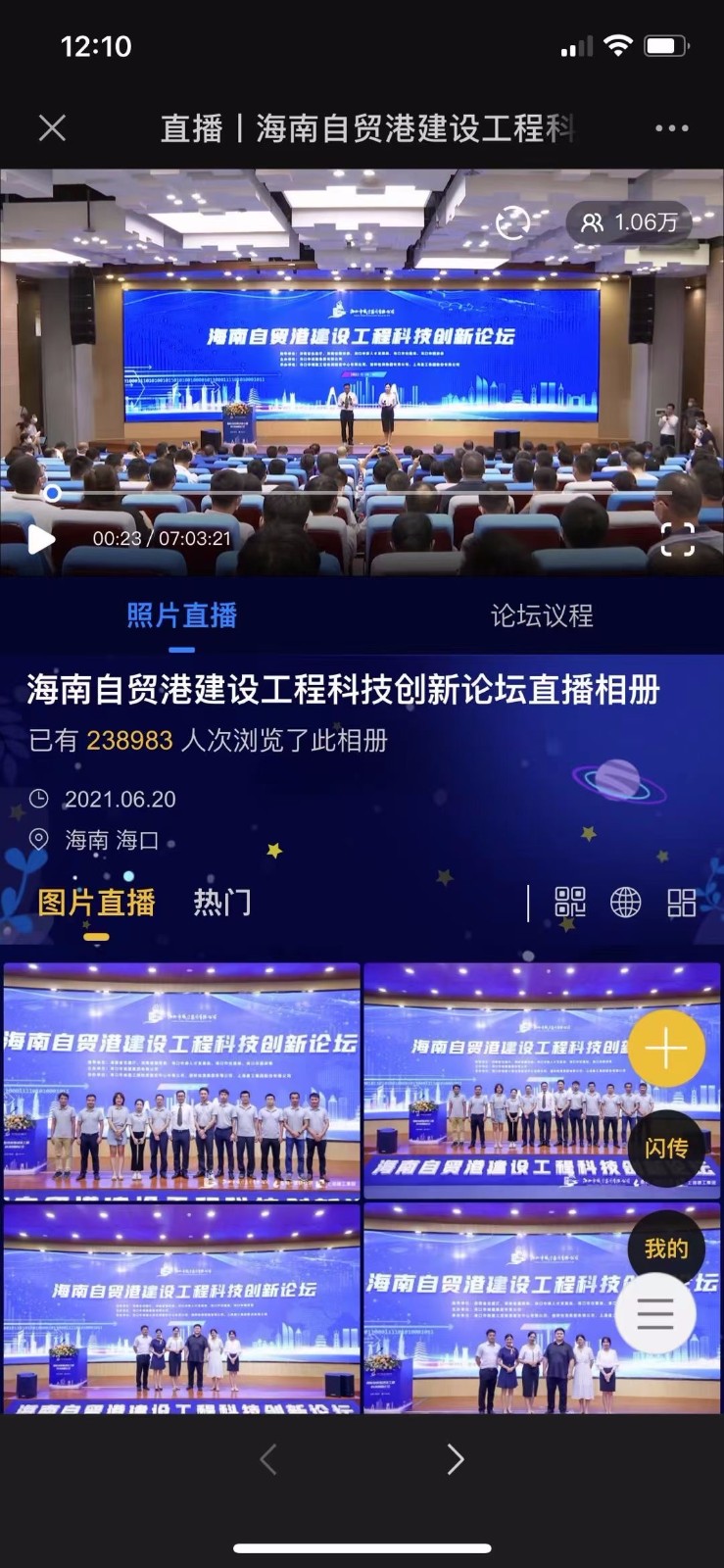Go forward to the next page
This screenshot has width=724, height=1568.
[x=456, y=1459]
